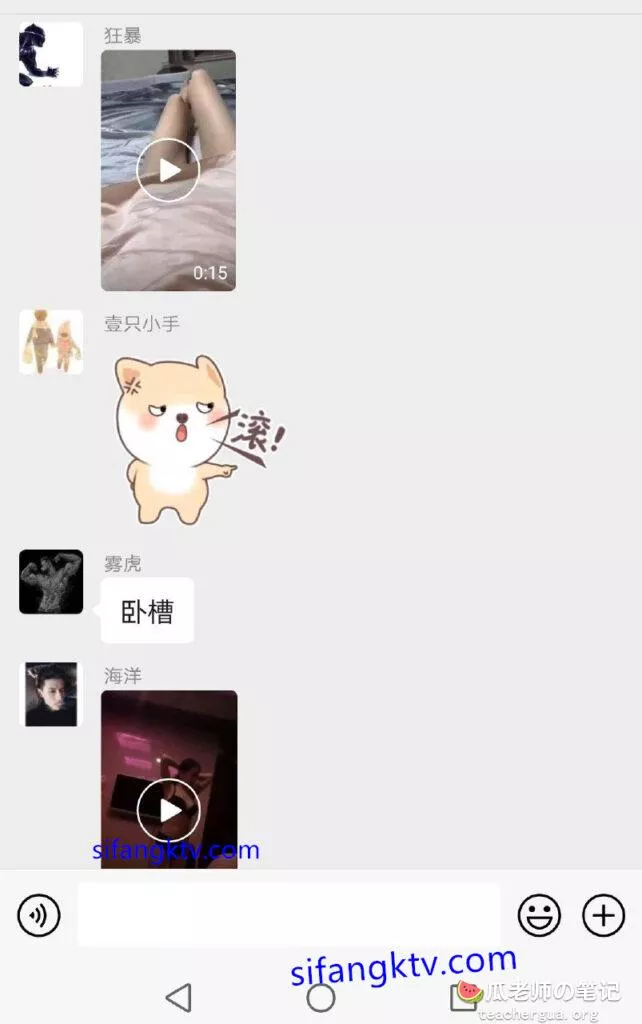The width and height of the screenshot is (642, 1024).
Task: Play the 0:15 video from 狂暴
Action: click(168, 171)
